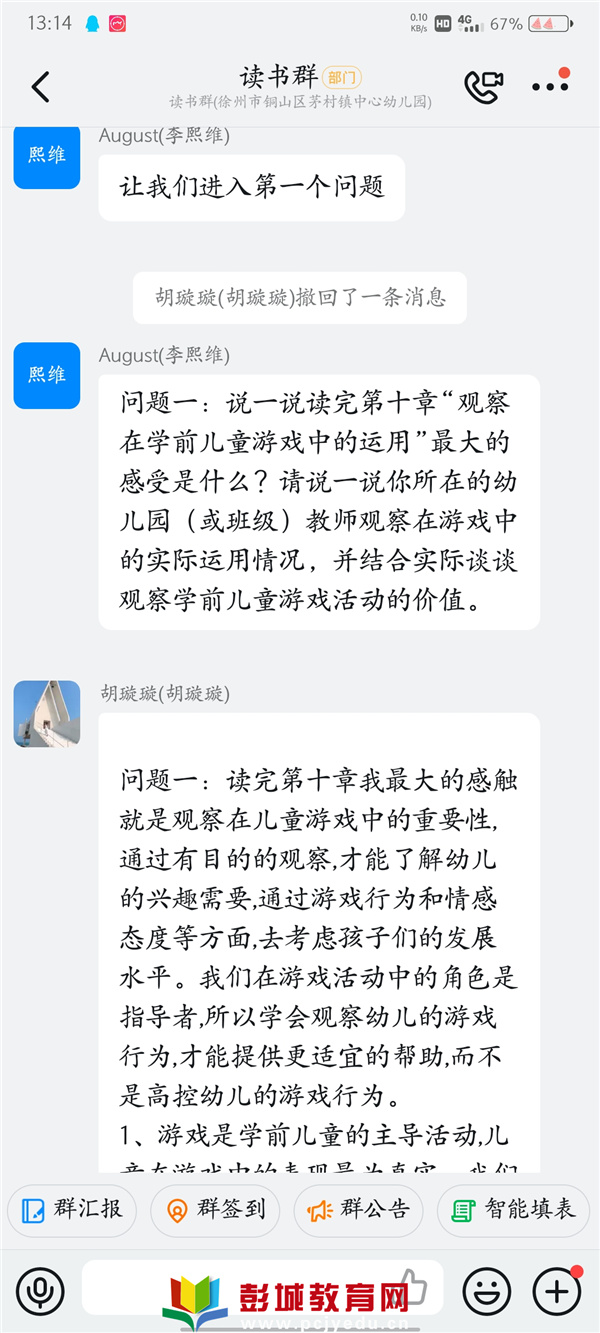Tap August(李熙维)'s 熙维 avatar above 问题一
600x1333 pixels.
tap(46, 375)
